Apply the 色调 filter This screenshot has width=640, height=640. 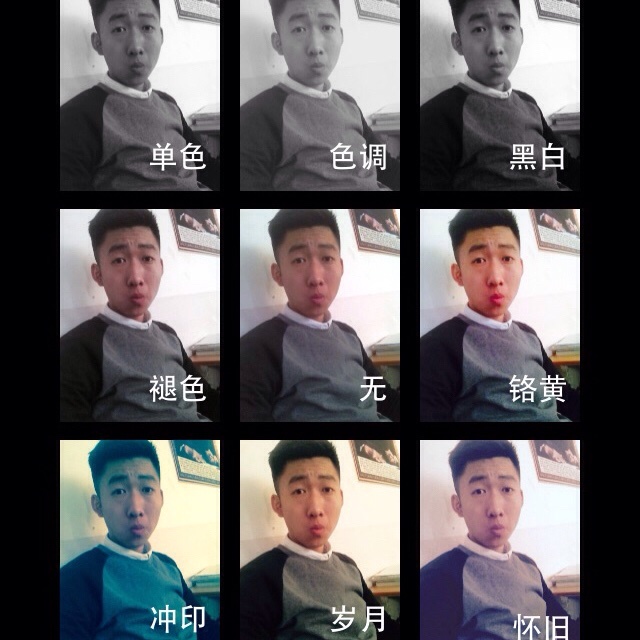(x=320, y=95)
